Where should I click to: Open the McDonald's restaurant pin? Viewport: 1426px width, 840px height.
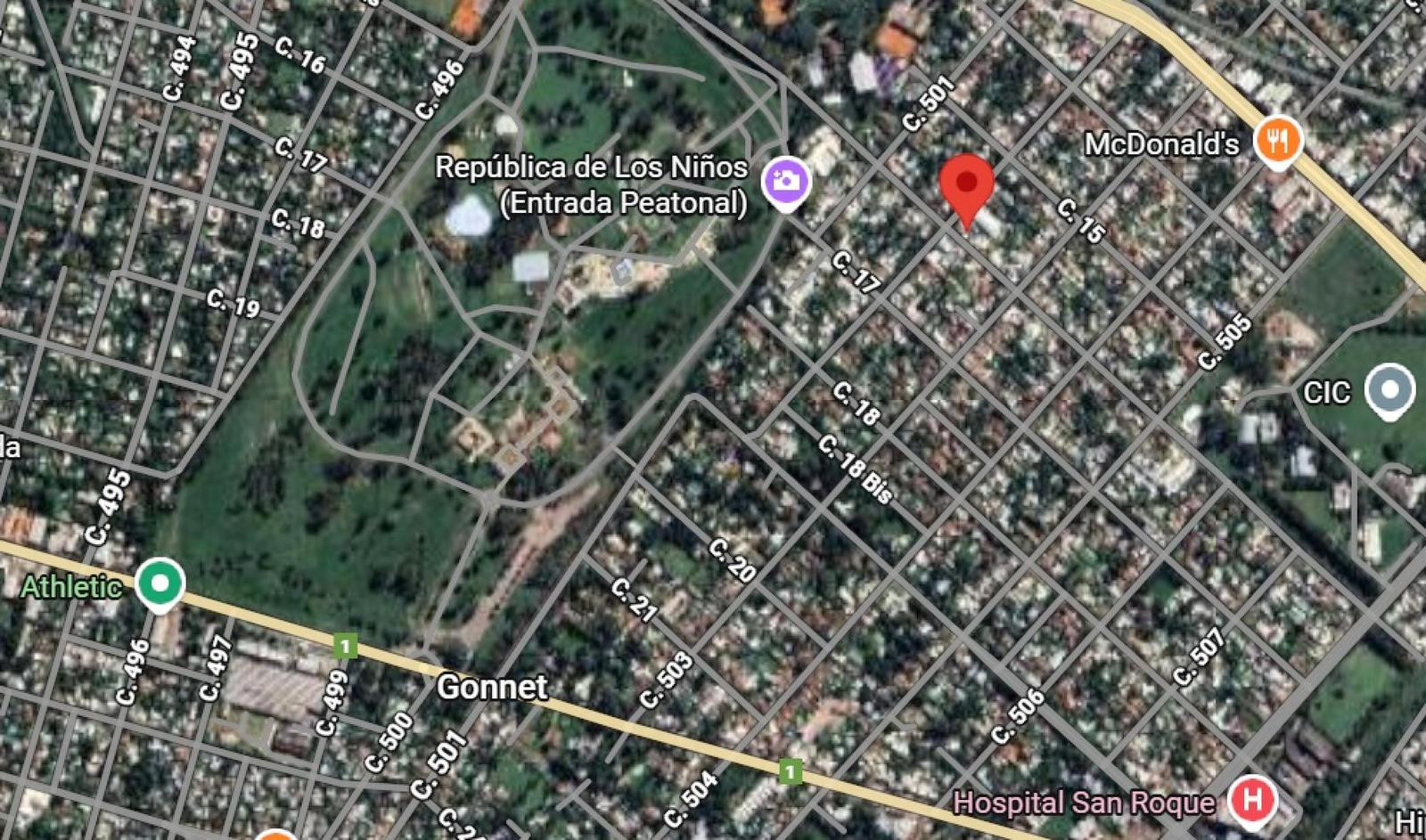pos(1278,140)
